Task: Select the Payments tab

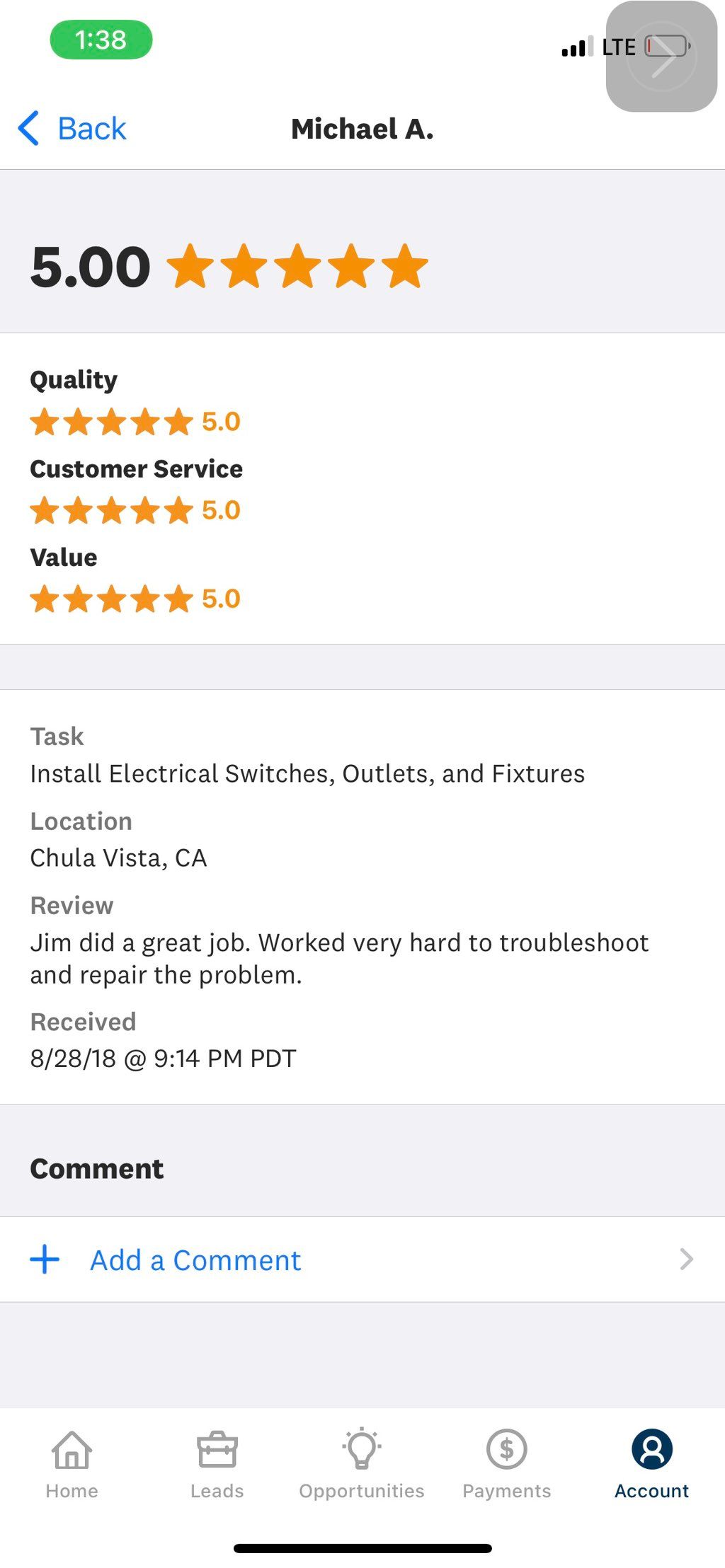Action: coord(506,1463)
